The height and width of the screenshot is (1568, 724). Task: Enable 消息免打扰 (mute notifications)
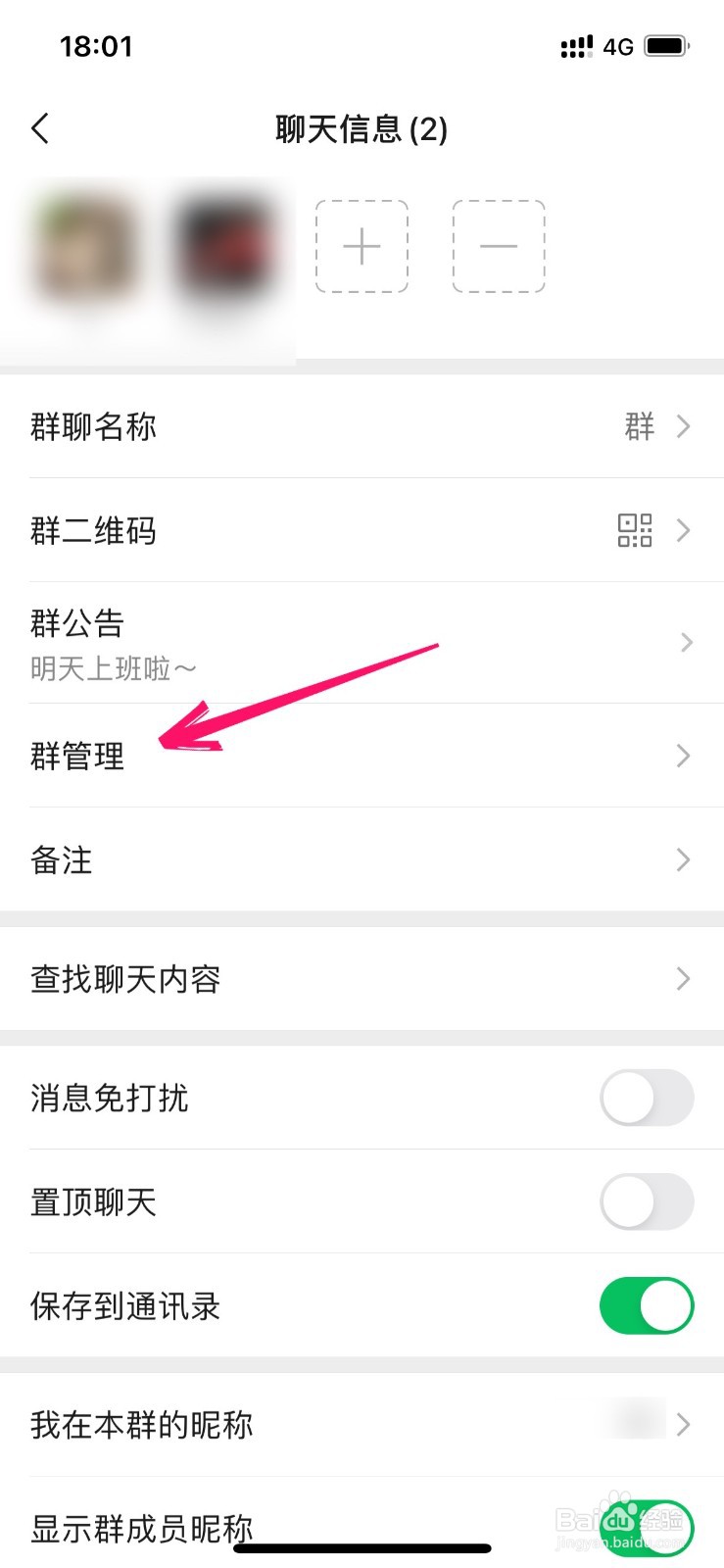coord(646,1099)
